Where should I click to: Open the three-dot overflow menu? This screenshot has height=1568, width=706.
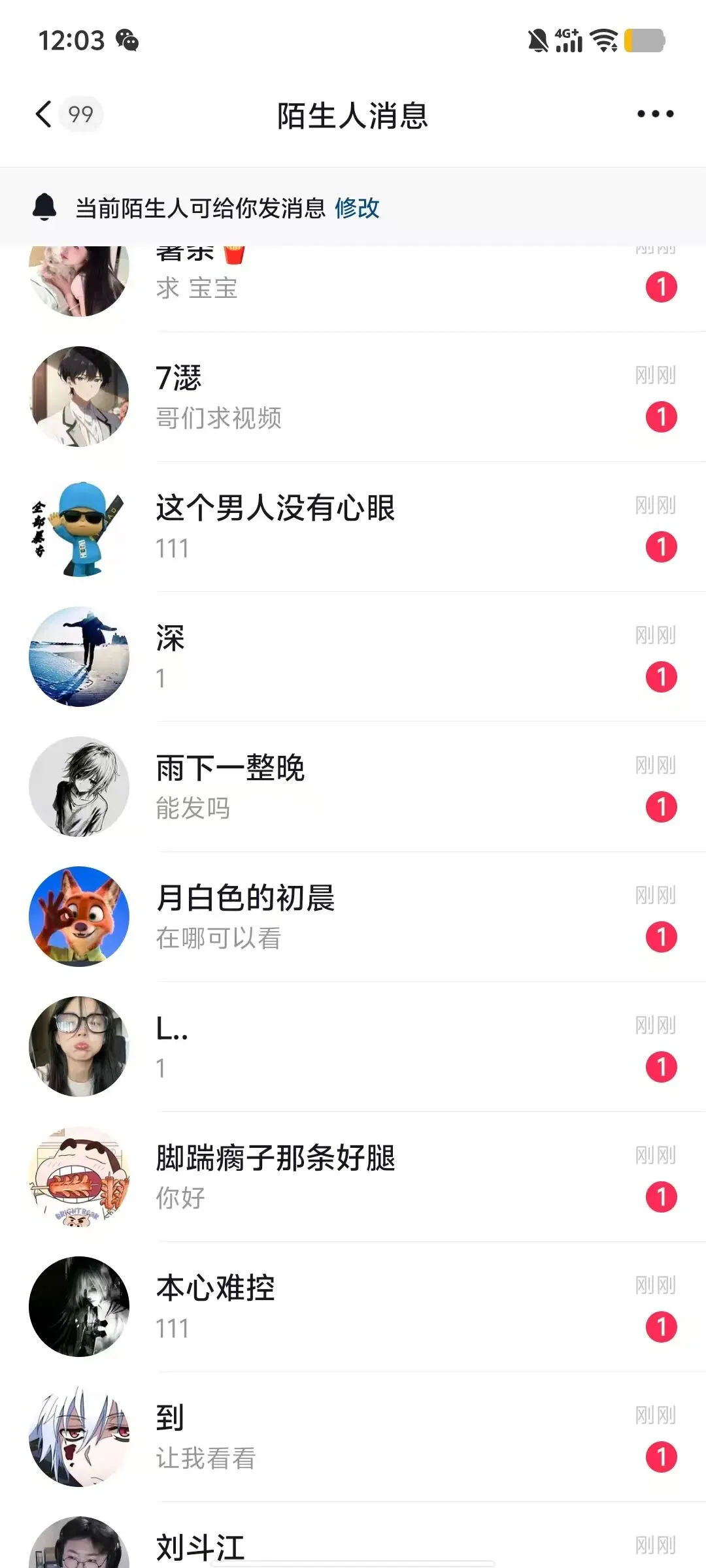pyautogui.click(x=655, y=114)
